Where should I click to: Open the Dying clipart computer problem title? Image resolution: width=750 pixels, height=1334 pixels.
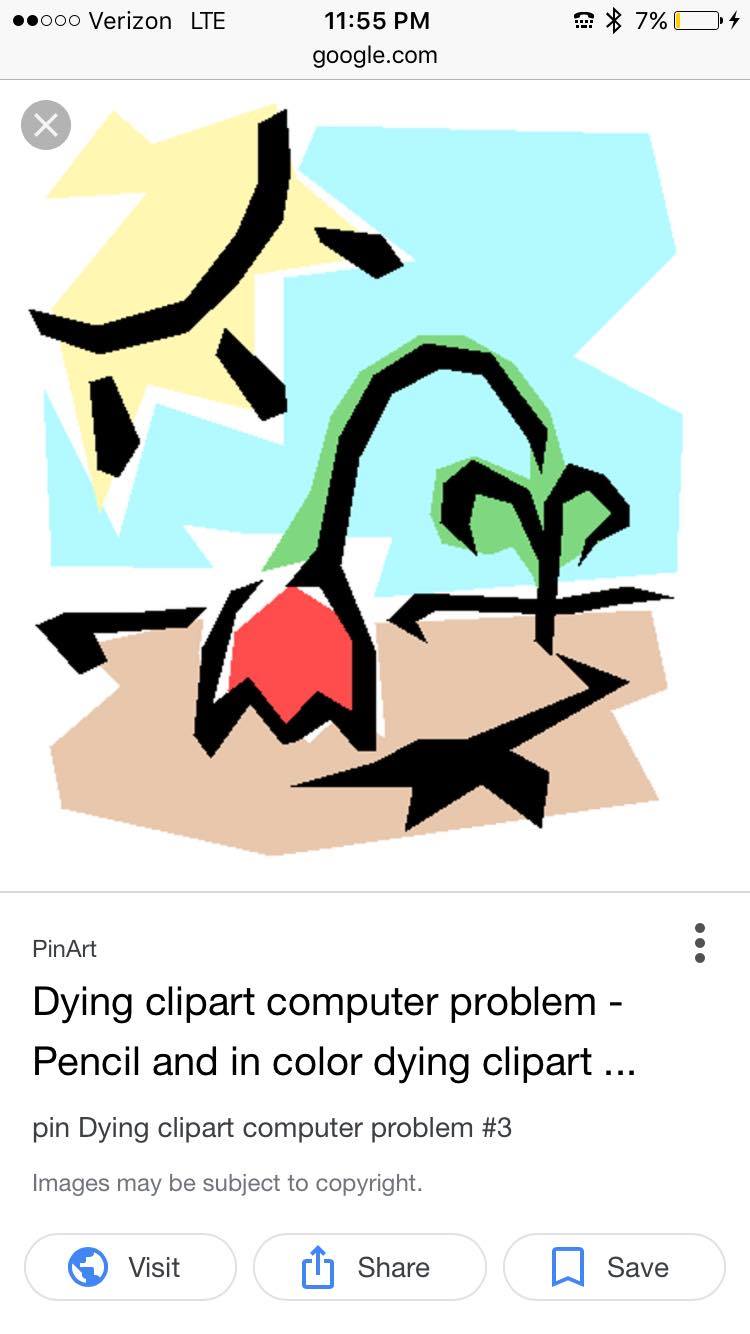pyautogui.click(x=334, y=1031)
